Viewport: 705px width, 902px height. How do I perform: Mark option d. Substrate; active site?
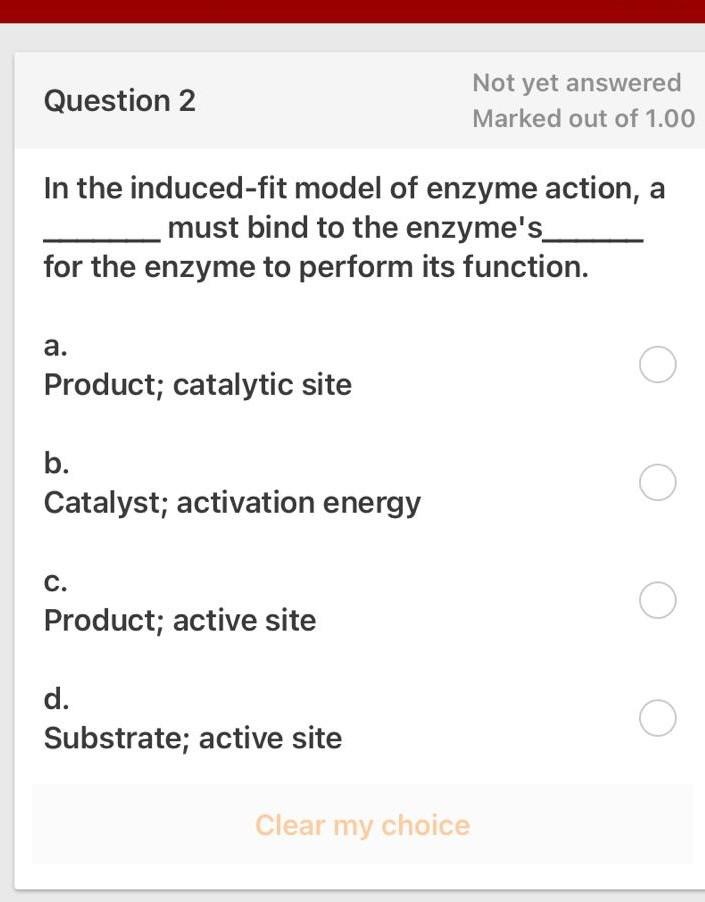coord(657,718)
